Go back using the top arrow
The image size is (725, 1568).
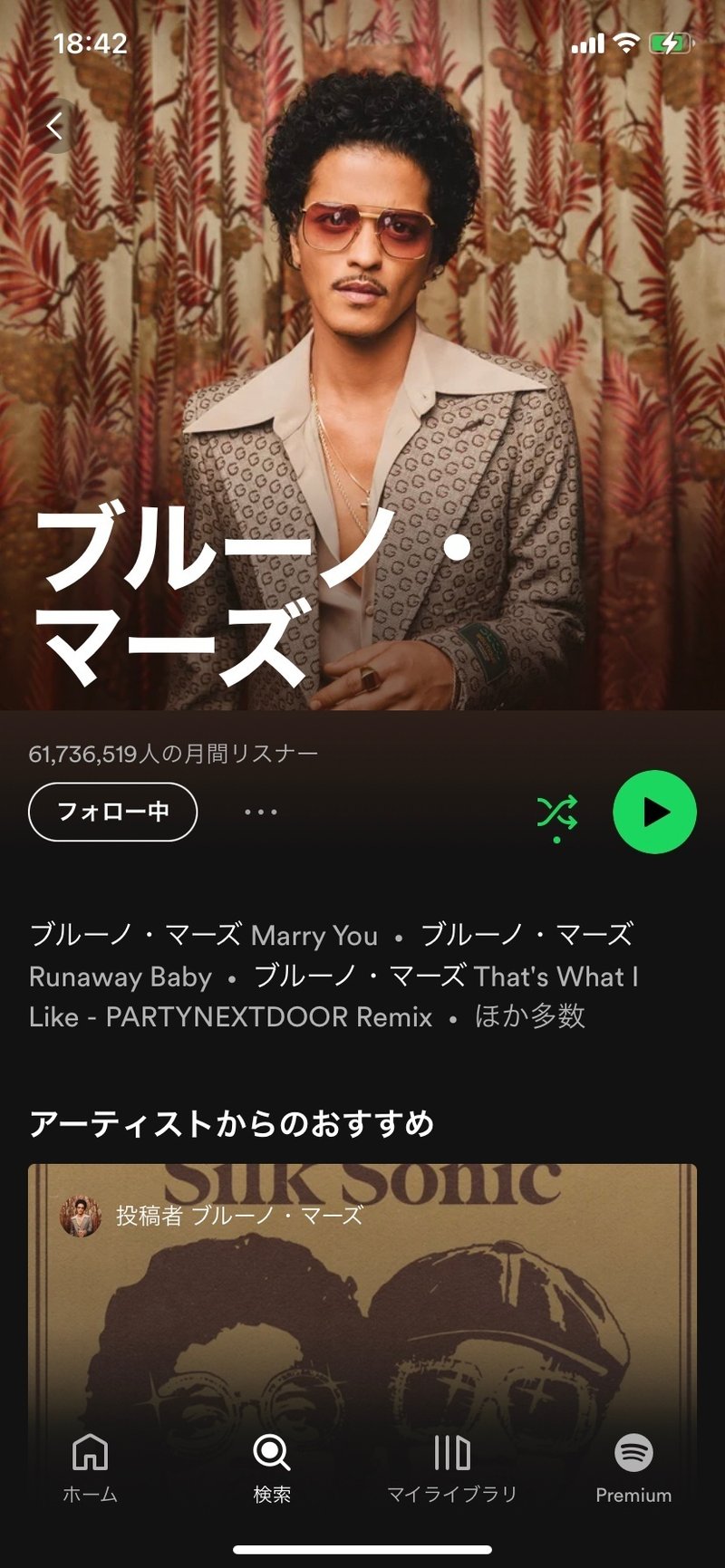click(x=56, y=127)
